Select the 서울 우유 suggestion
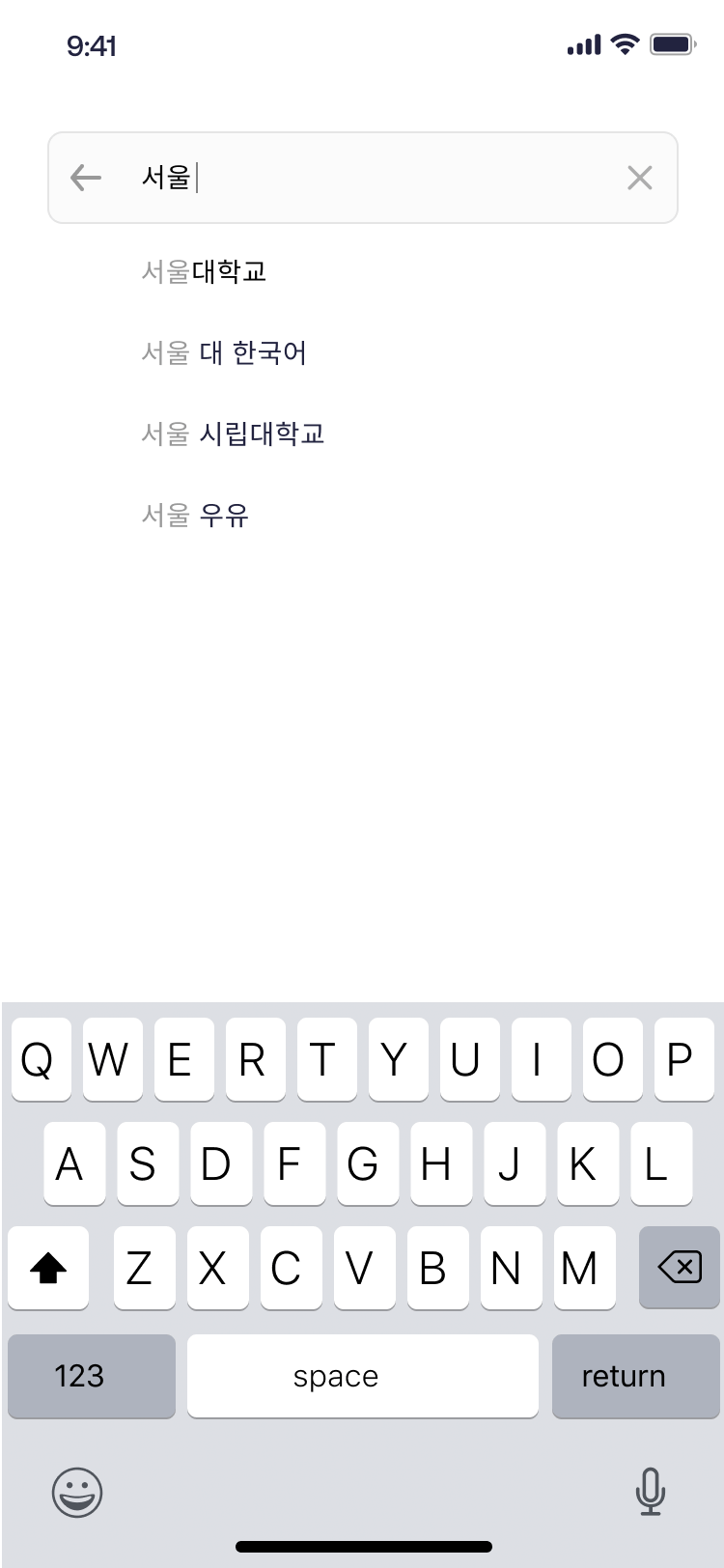This screenshot has width=724, height=1568. 195,515
